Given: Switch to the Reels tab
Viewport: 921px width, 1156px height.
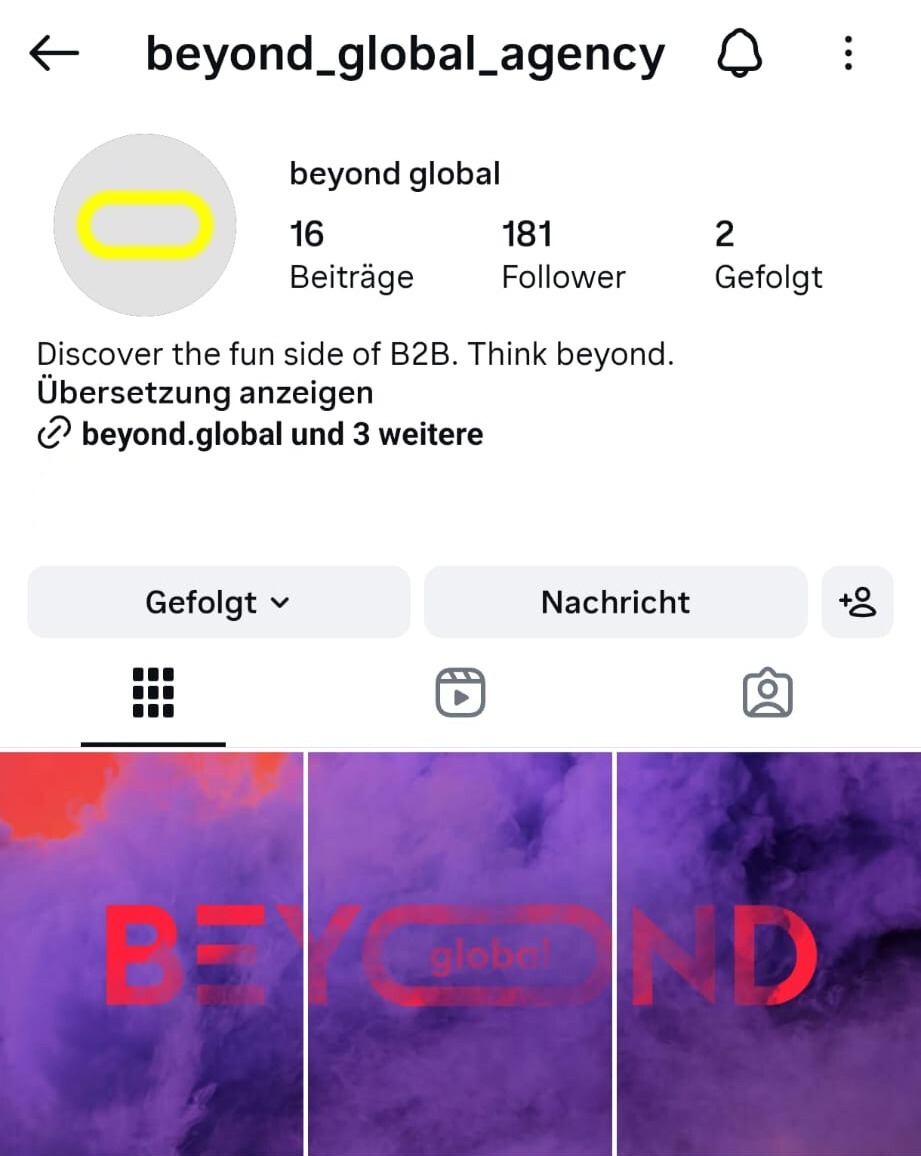Looking at the screenshot, I should click(460, 692).
